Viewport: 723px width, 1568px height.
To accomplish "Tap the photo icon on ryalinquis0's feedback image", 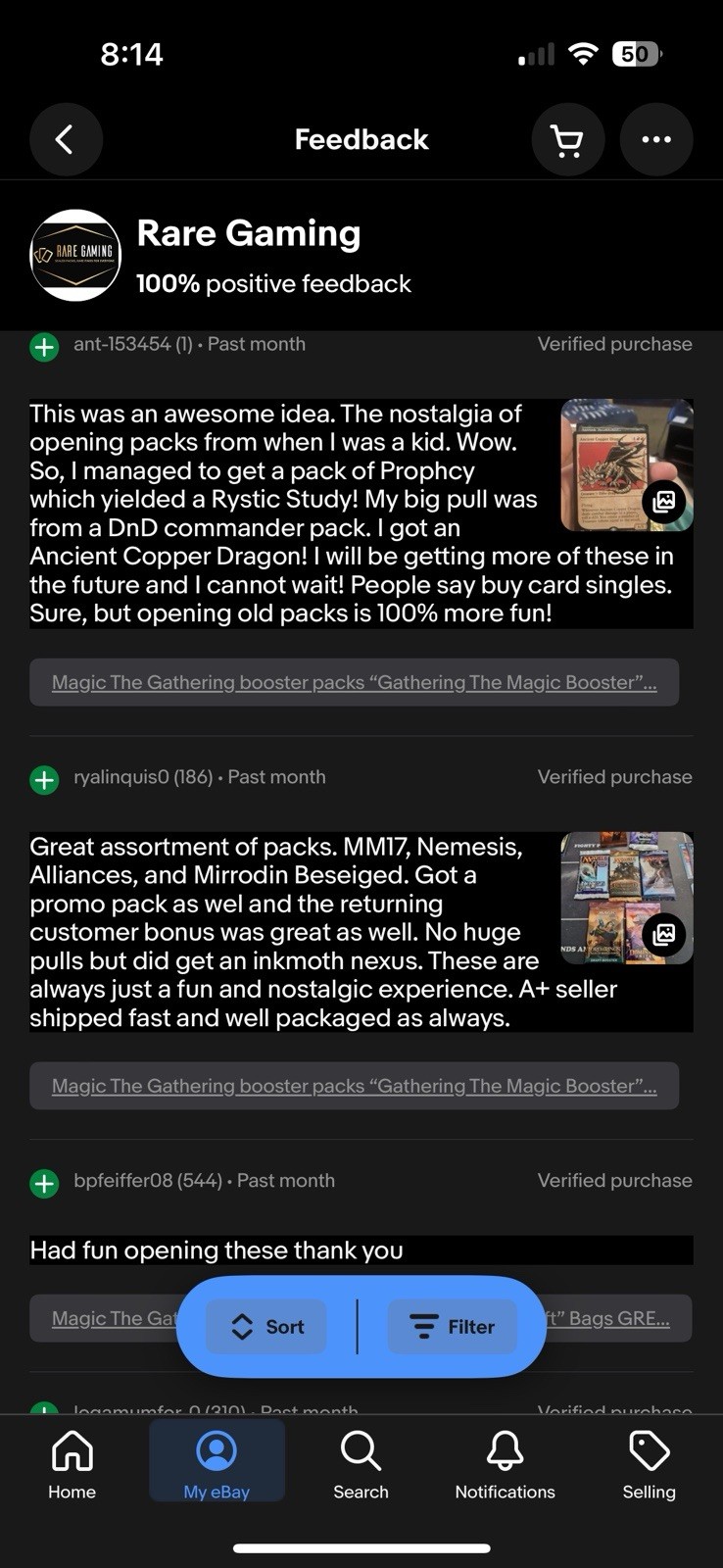I will tap(664, 934).
